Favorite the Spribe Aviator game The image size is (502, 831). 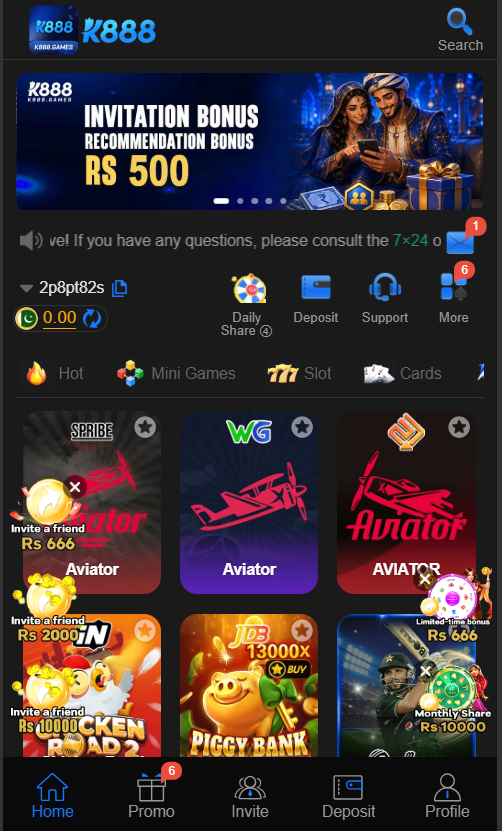[145, 427]
